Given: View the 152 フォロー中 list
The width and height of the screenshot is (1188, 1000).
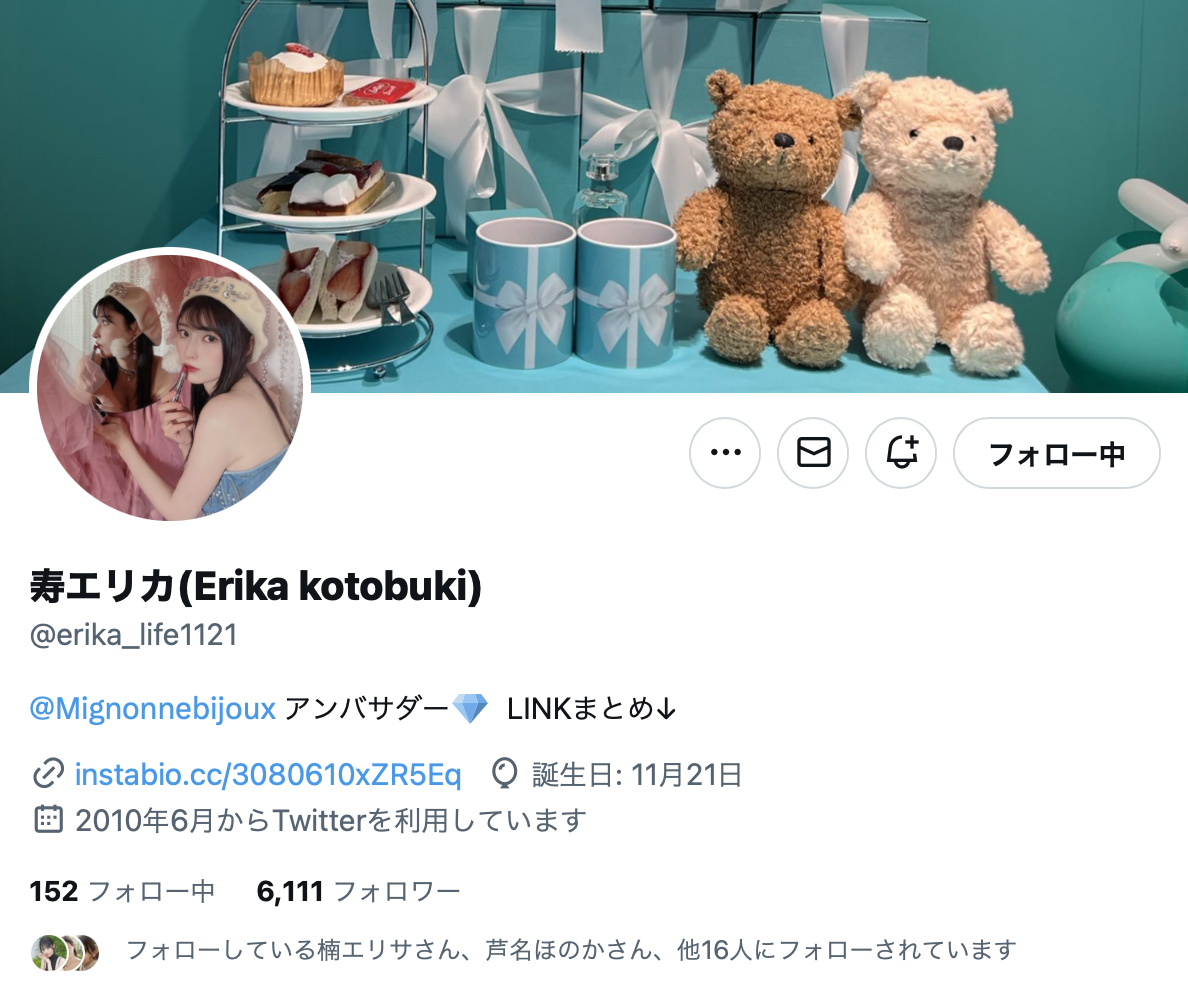Looking at the screenshot, I should click(x=122, y=891).
